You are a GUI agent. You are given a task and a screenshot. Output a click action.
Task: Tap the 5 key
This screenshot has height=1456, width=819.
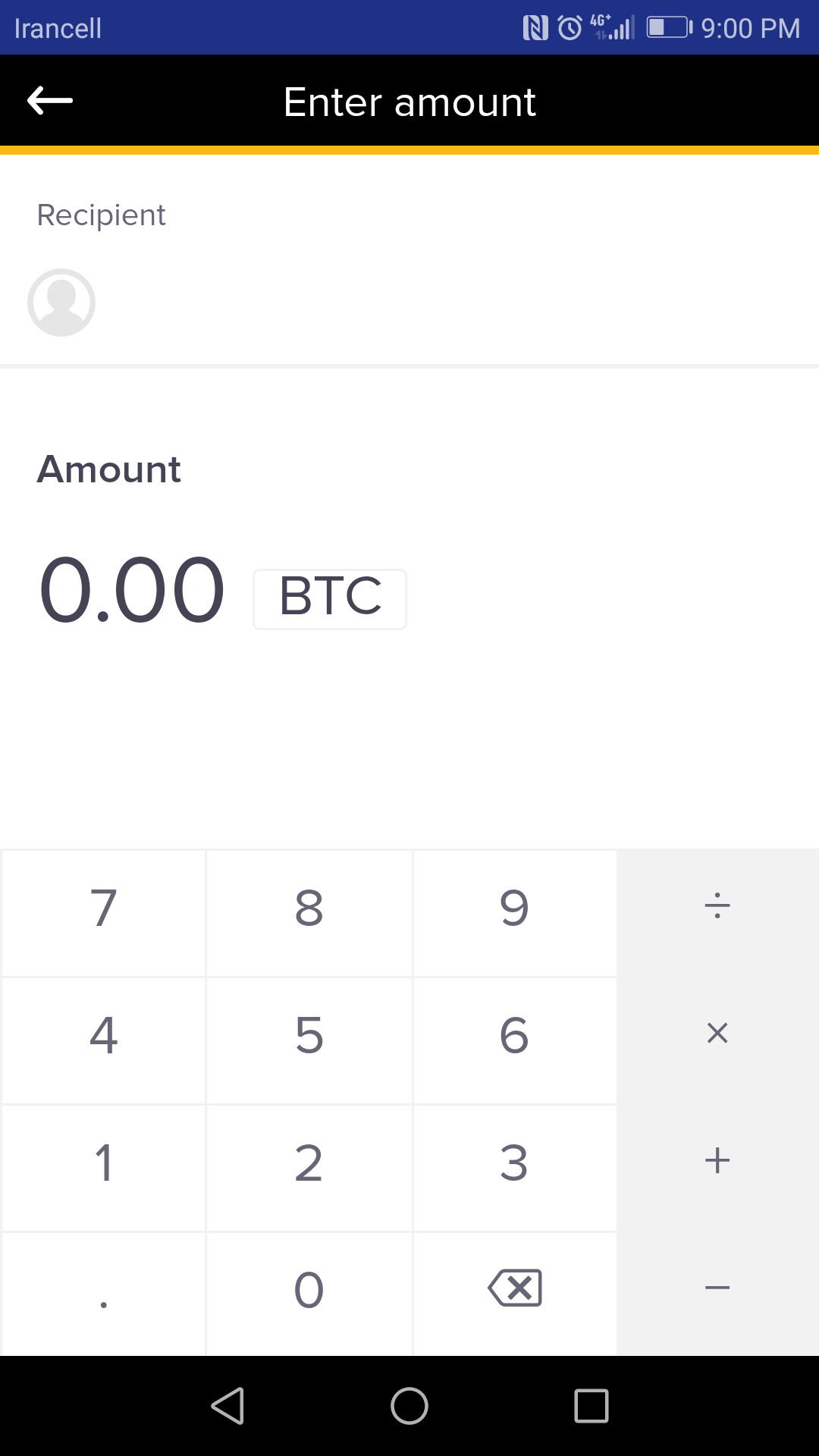309,1040
